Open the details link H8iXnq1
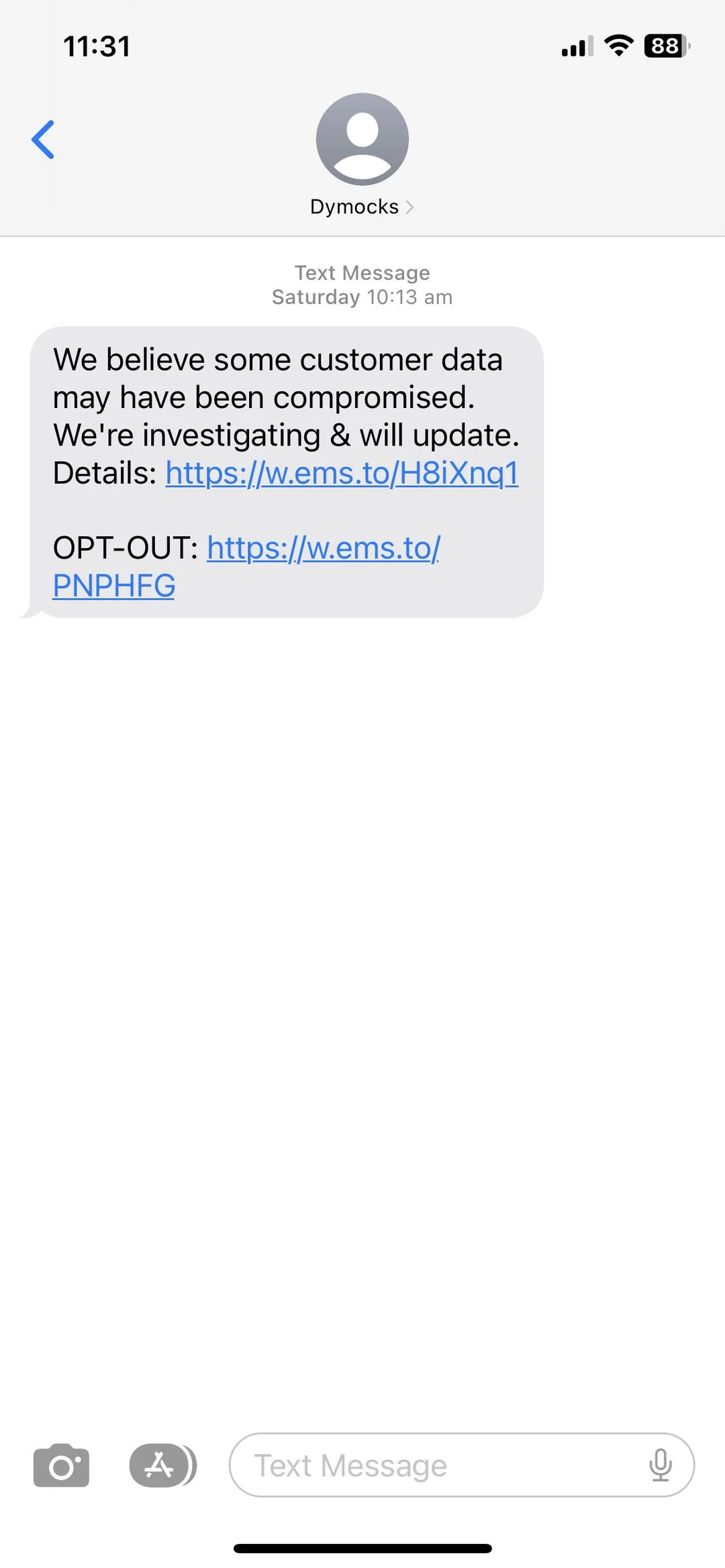The image size is (725, 1568). (x=341, y=473)
